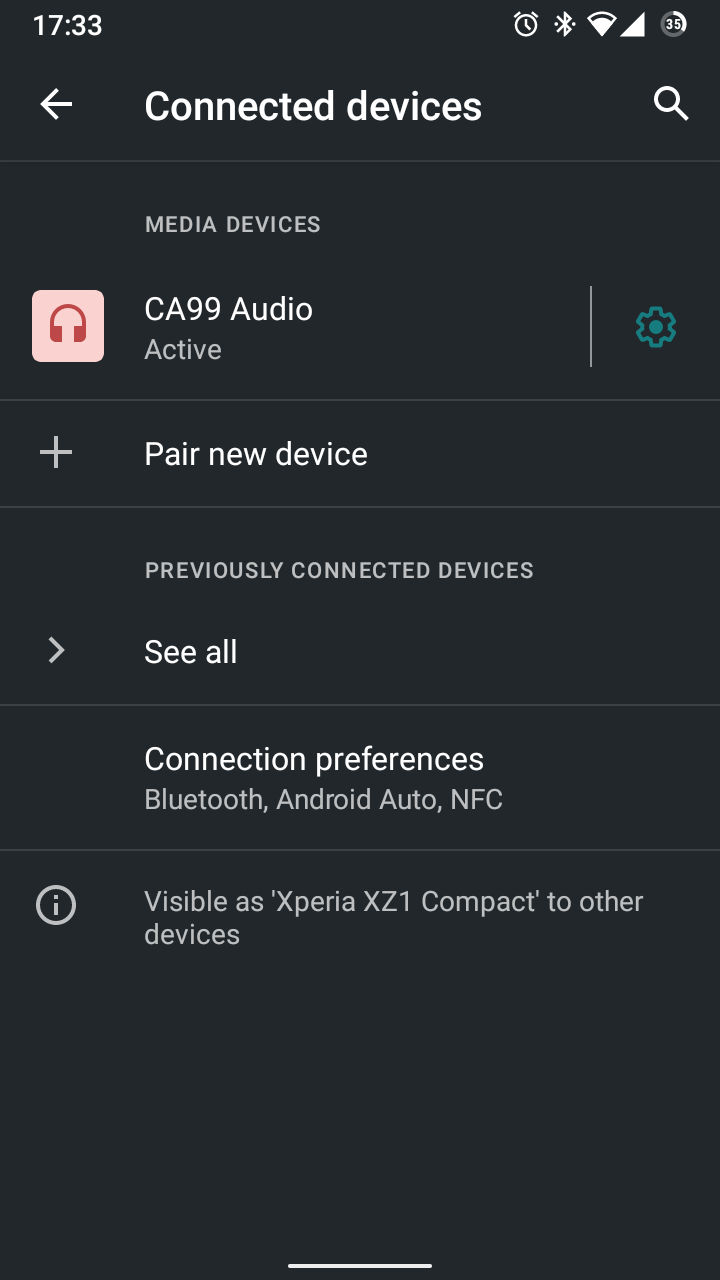Open Connection preferences
Screen dimensions: 720x1280
point(314,778)
